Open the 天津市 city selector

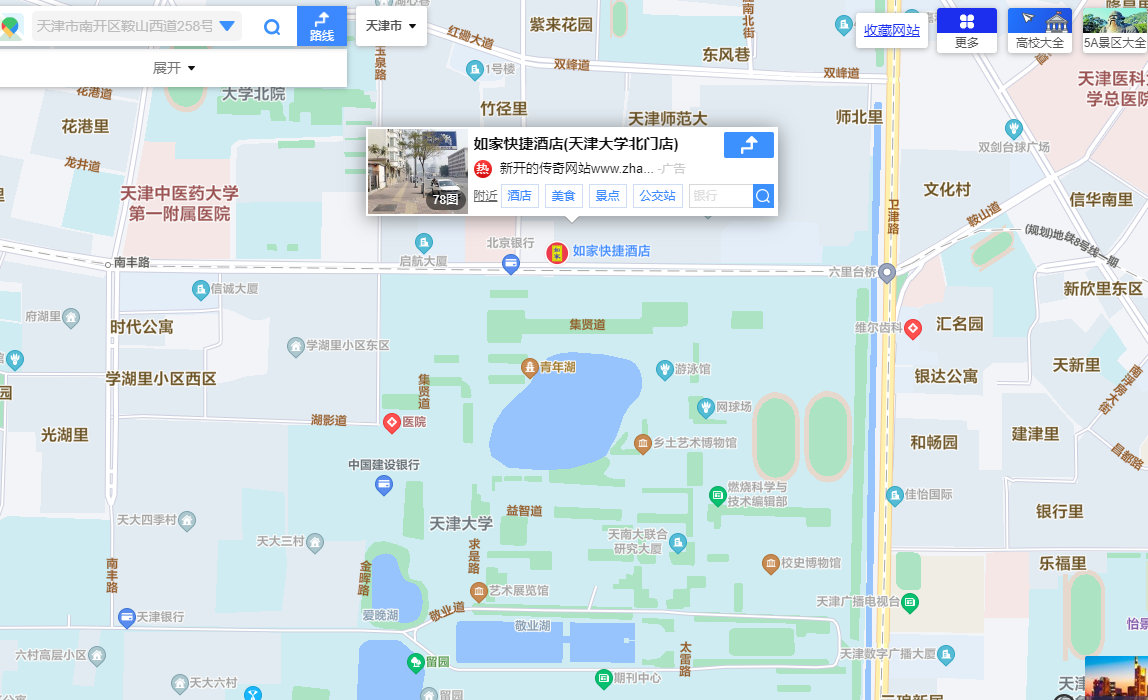coord(391,26)
